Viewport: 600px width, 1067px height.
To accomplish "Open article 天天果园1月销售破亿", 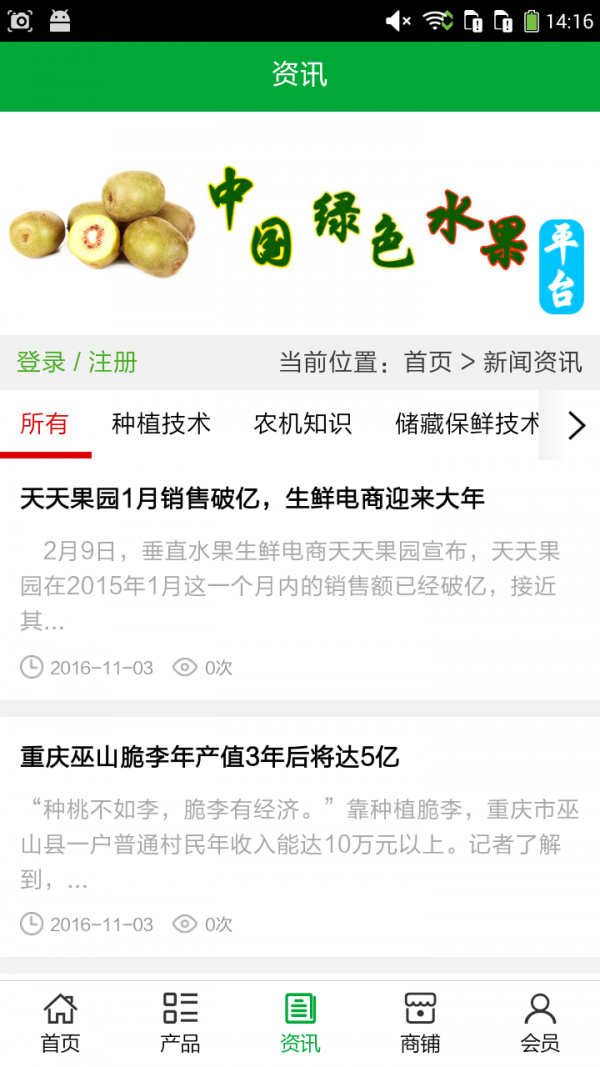I will (x=252, y=498).
